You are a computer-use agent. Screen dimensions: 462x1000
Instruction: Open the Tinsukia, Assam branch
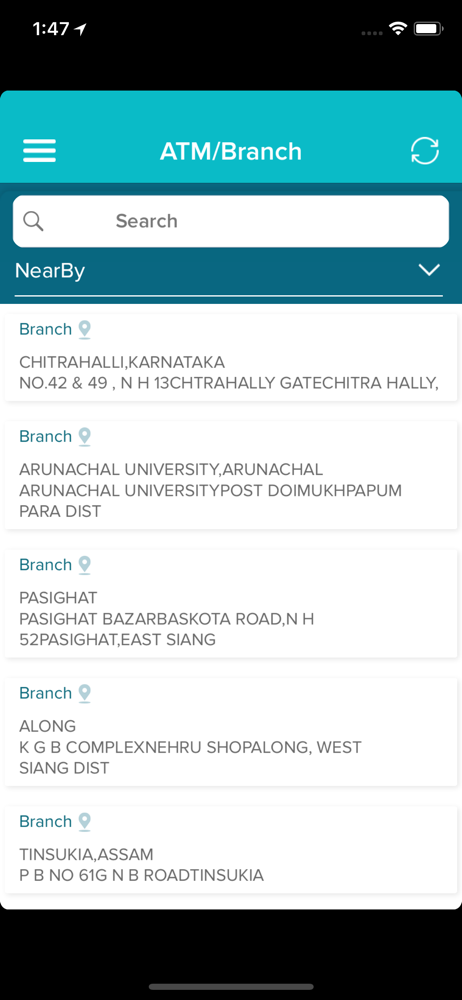tap(231, 849)
